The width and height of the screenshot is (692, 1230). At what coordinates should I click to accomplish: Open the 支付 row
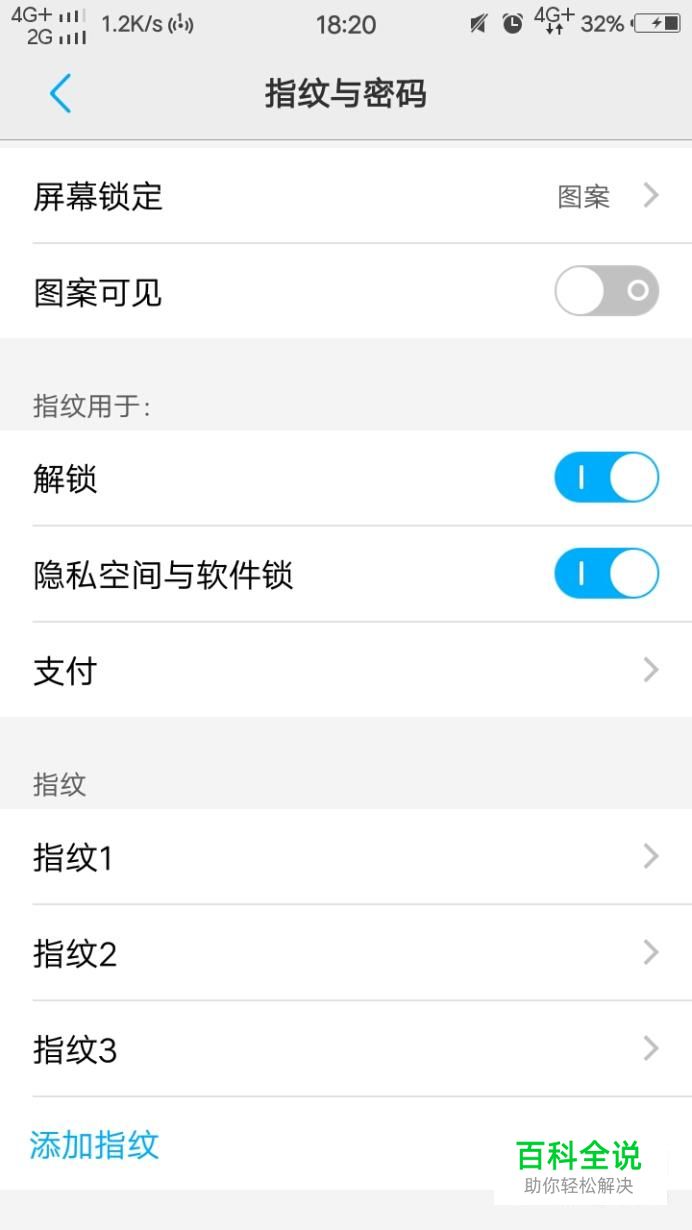pos(346,670)
